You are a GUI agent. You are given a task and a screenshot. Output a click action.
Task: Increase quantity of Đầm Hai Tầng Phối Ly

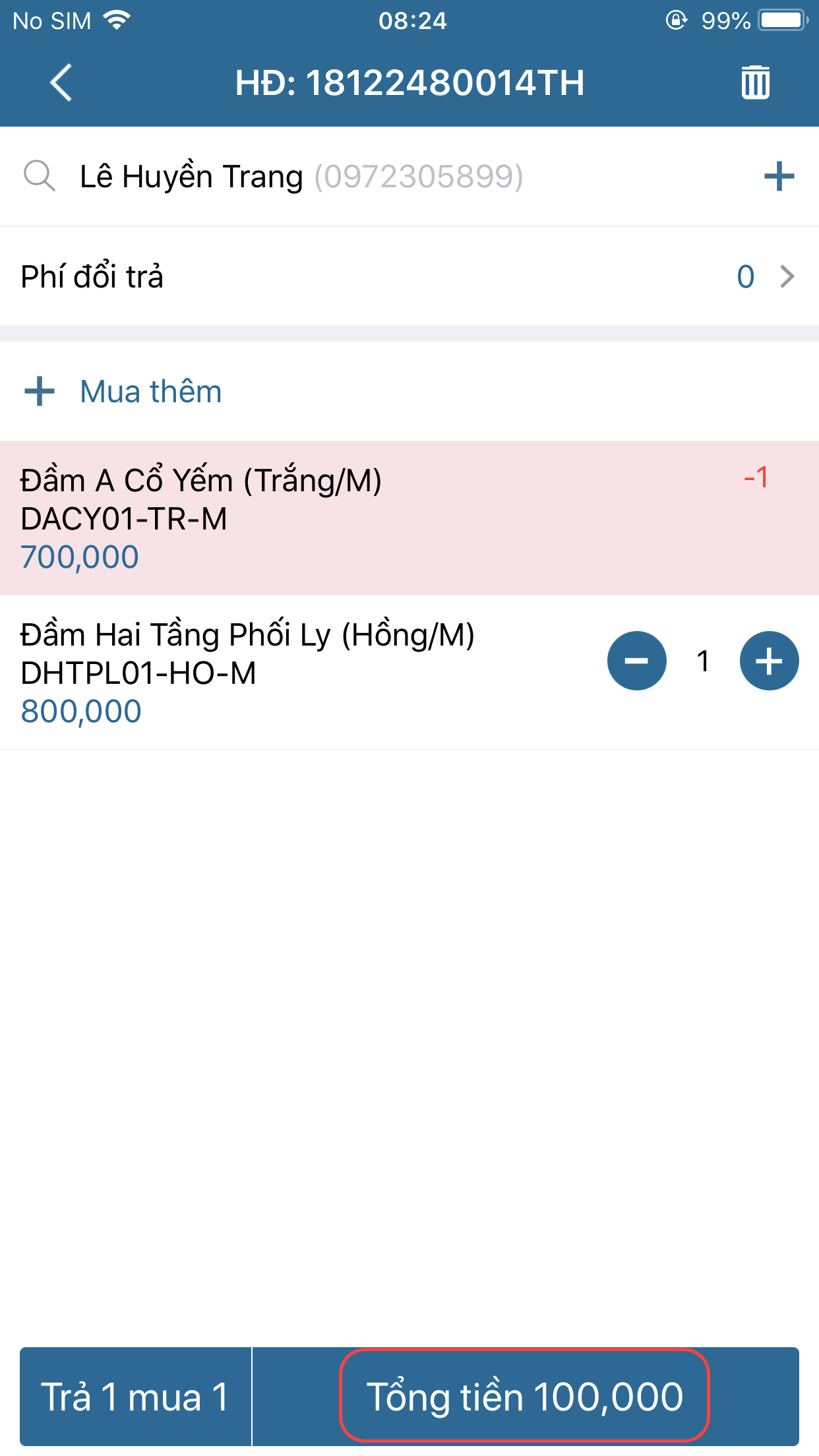pos(769,661)
